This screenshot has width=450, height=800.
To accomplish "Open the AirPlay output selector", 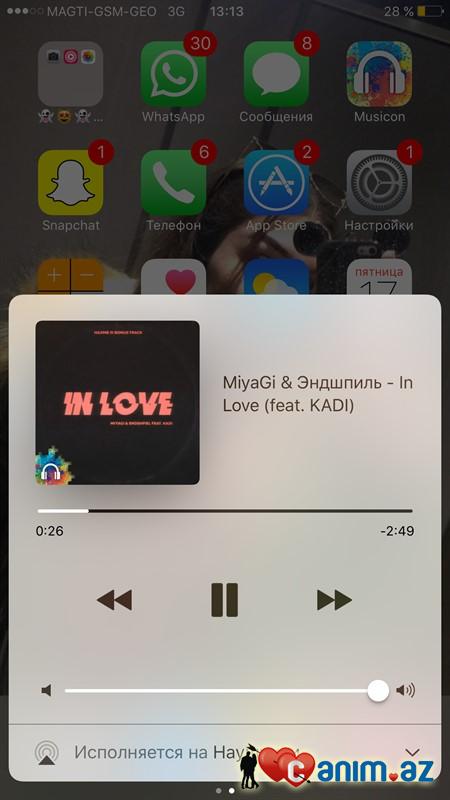I will [47, 753].
